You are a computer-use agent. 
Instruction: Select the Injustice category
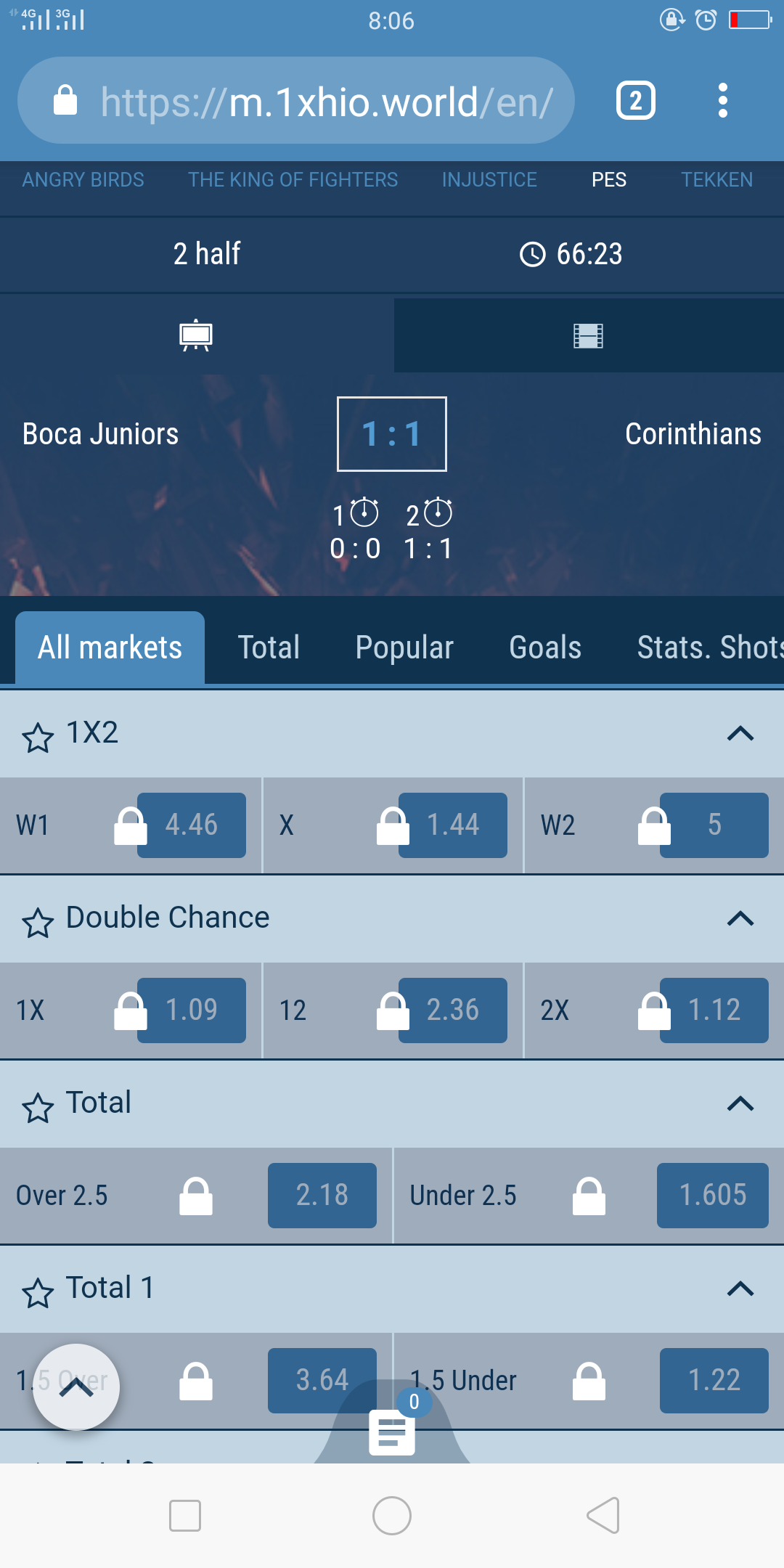coord(489,180)
